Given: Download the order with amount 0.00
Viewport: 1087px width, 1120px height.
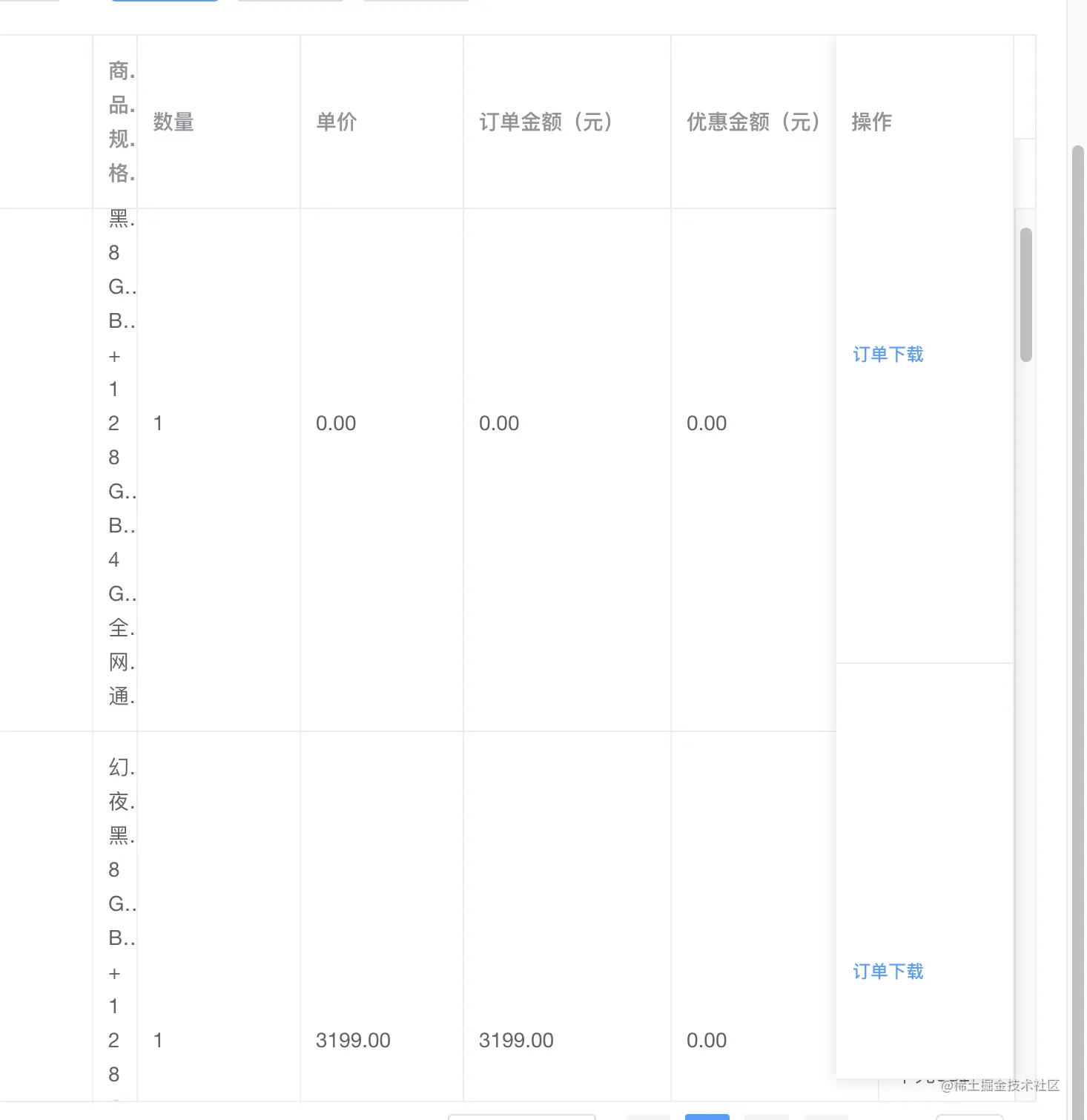Looking at the screenshot, I should click(888, 355).
